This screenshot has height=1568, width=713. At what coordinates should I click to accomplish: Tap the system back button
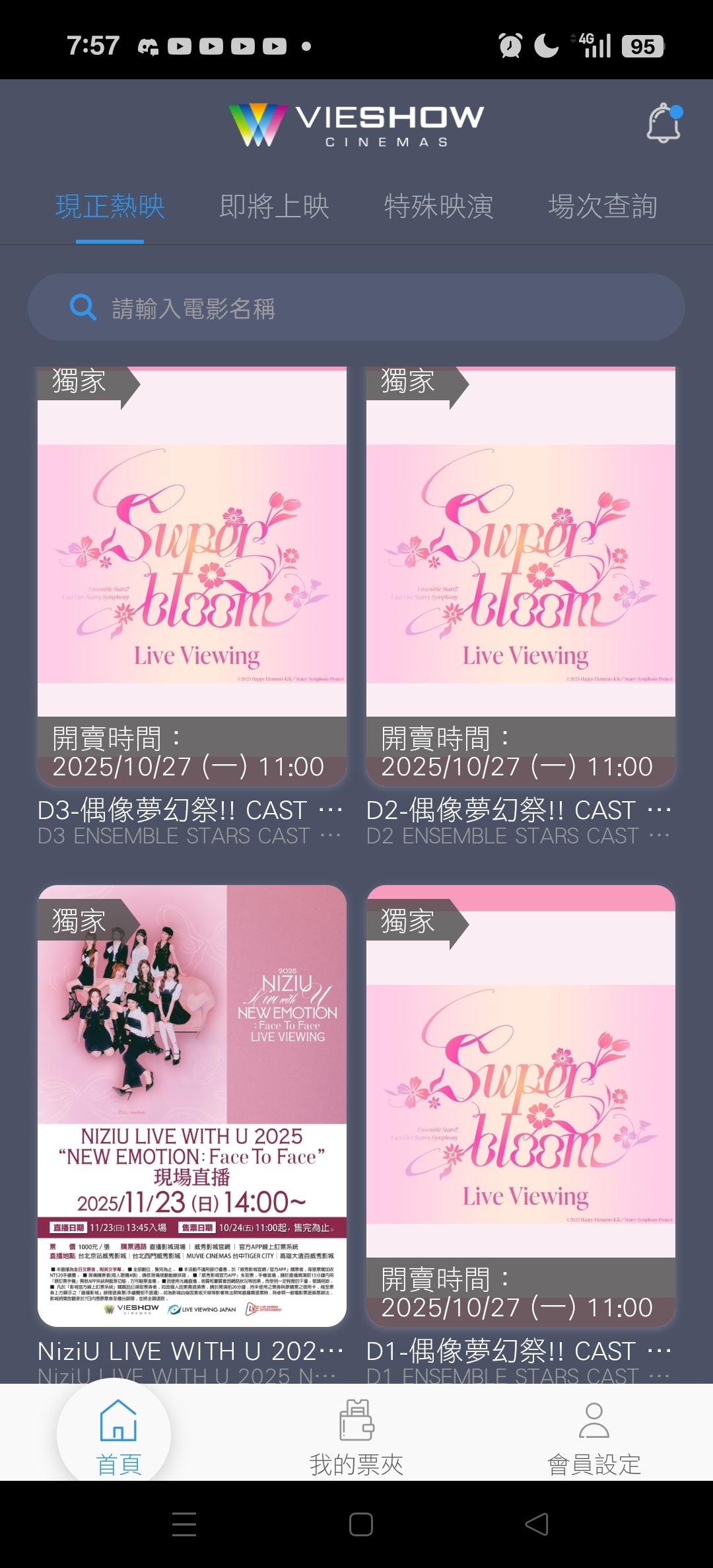(537, 1524)
